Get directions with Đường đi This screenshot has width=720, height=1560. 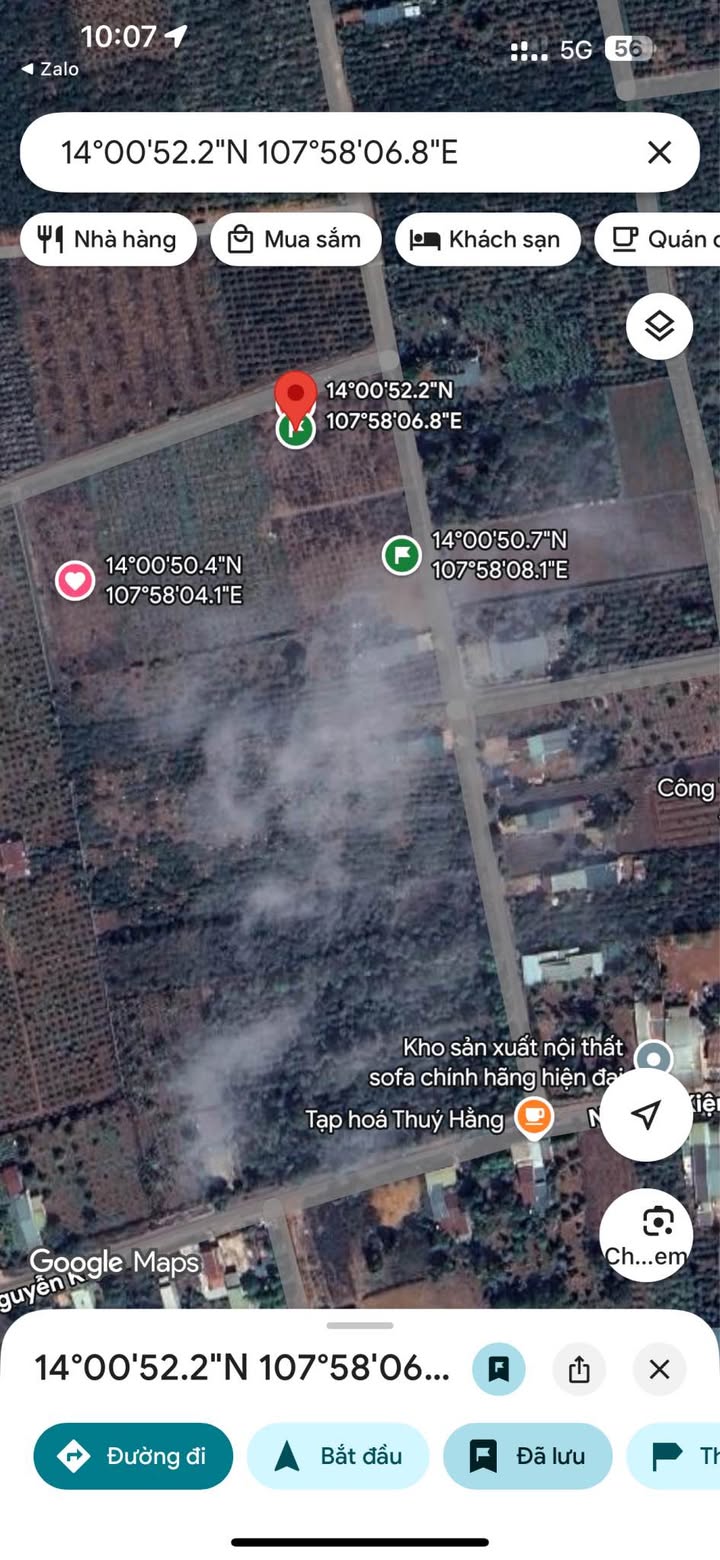(x=133, y=1456)
